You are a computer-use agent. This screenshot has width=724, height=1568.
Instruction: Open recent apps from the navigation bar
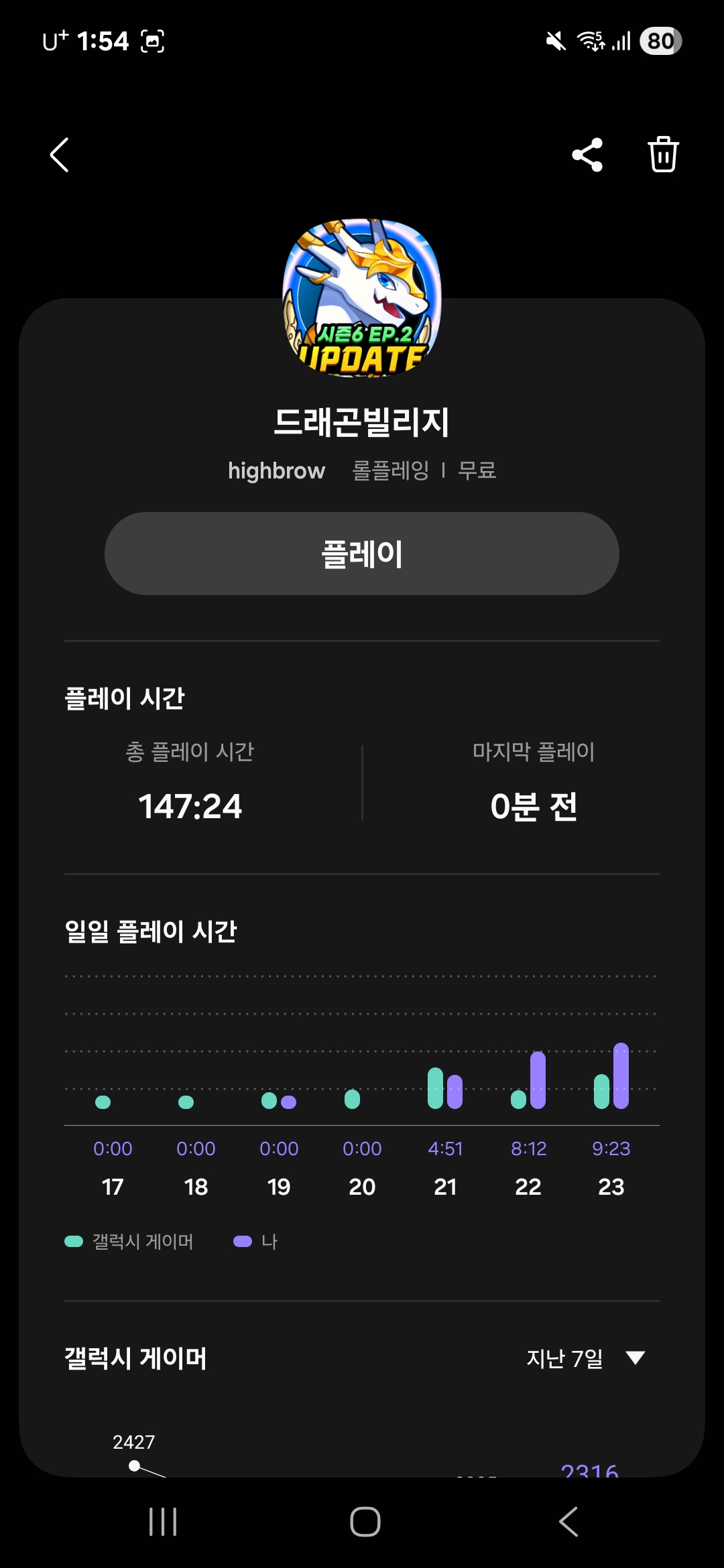pyautogui.click(x=163, y=1521)
